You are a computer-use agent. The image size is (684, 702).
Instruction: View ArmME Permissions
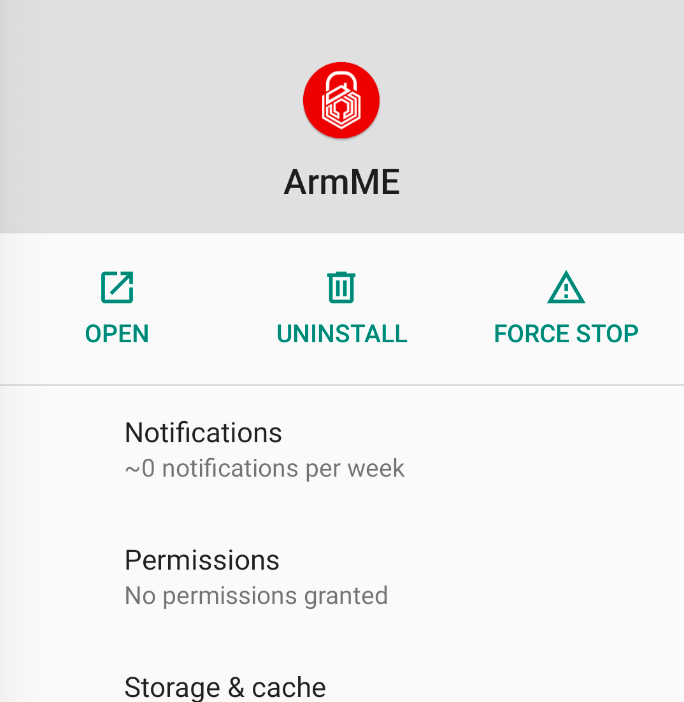pos(256,576)
